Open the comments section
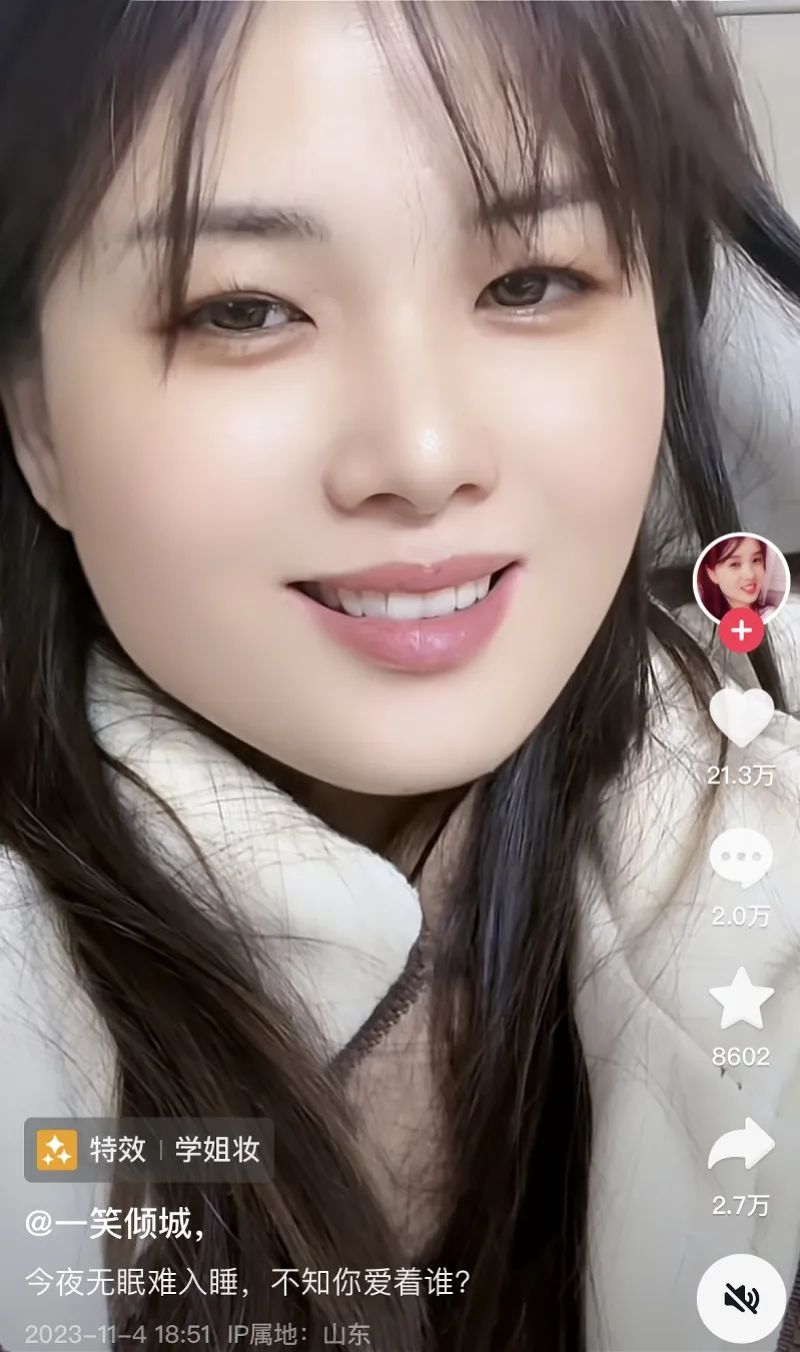The height and width of the screenshot is (1352, 800). pyautogui.click(x=741, y=858)
